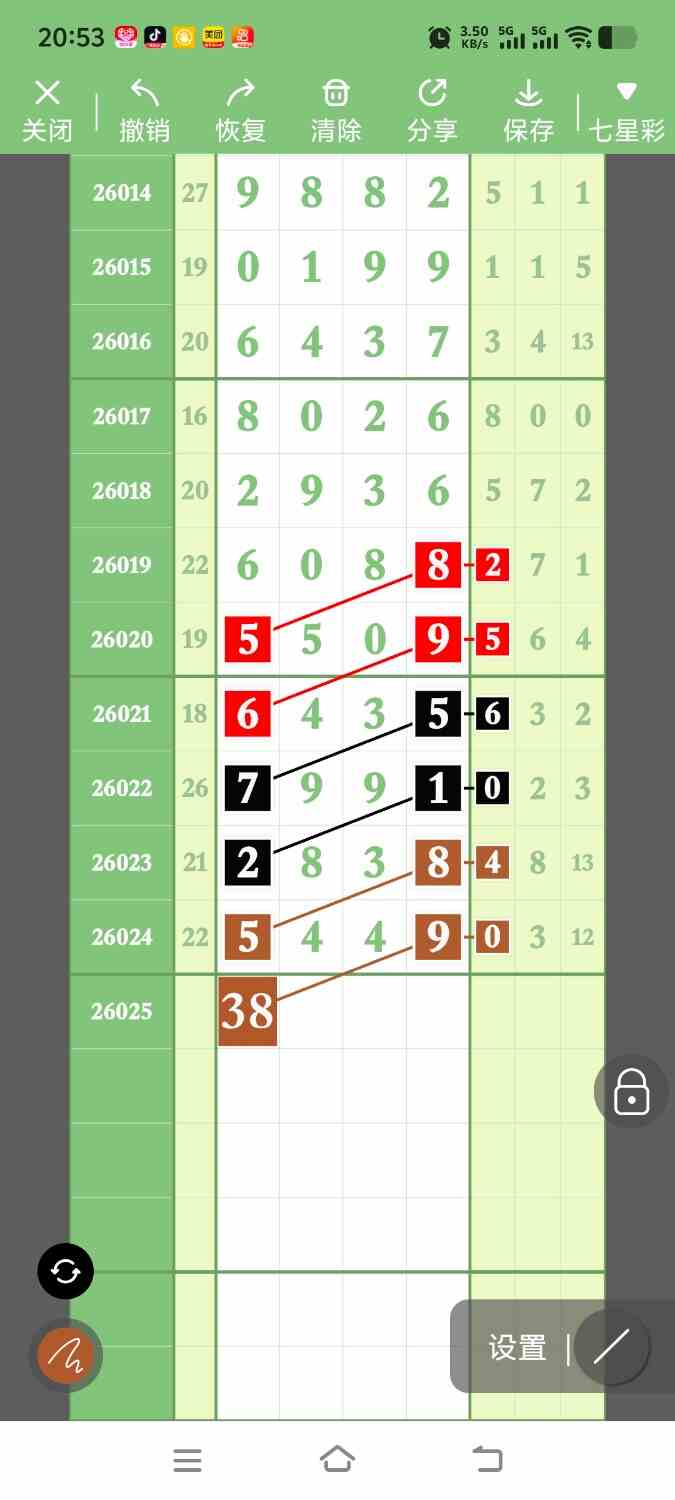Redo the mark with 恢复

(240, 111)
